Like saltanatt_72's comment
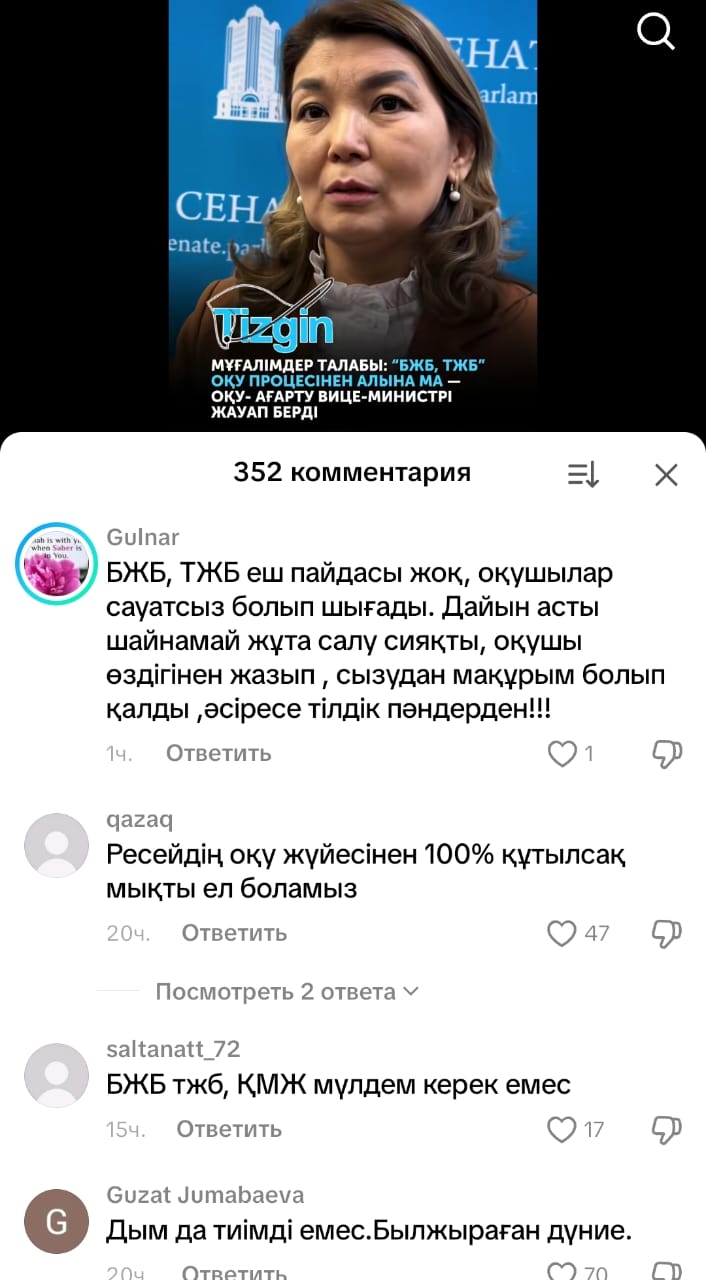 point(563,1130)
